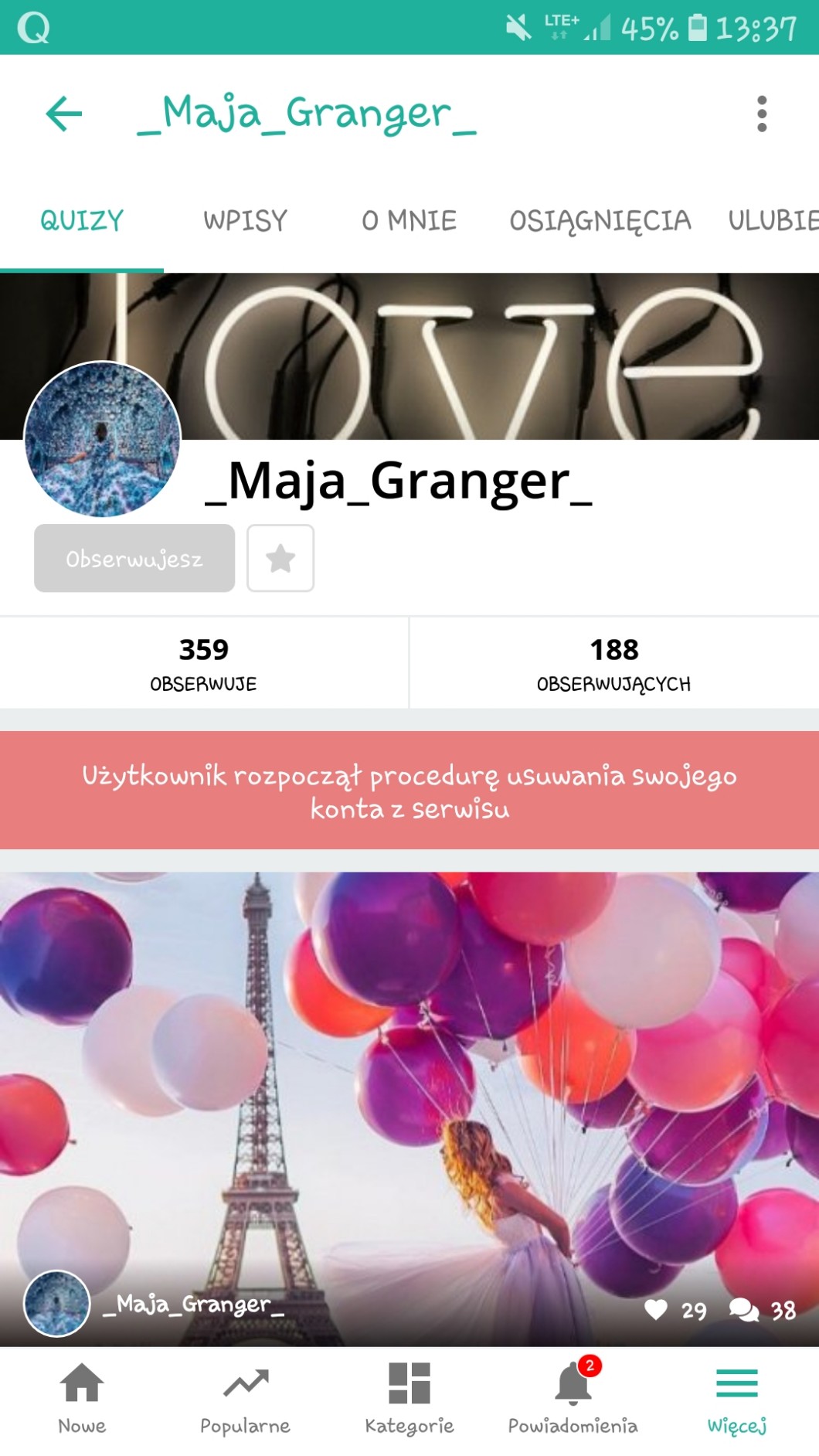This screenshot has width=819, height=1456.
Task: Go back using the arrow icon
Action: (x=64, y=114)
